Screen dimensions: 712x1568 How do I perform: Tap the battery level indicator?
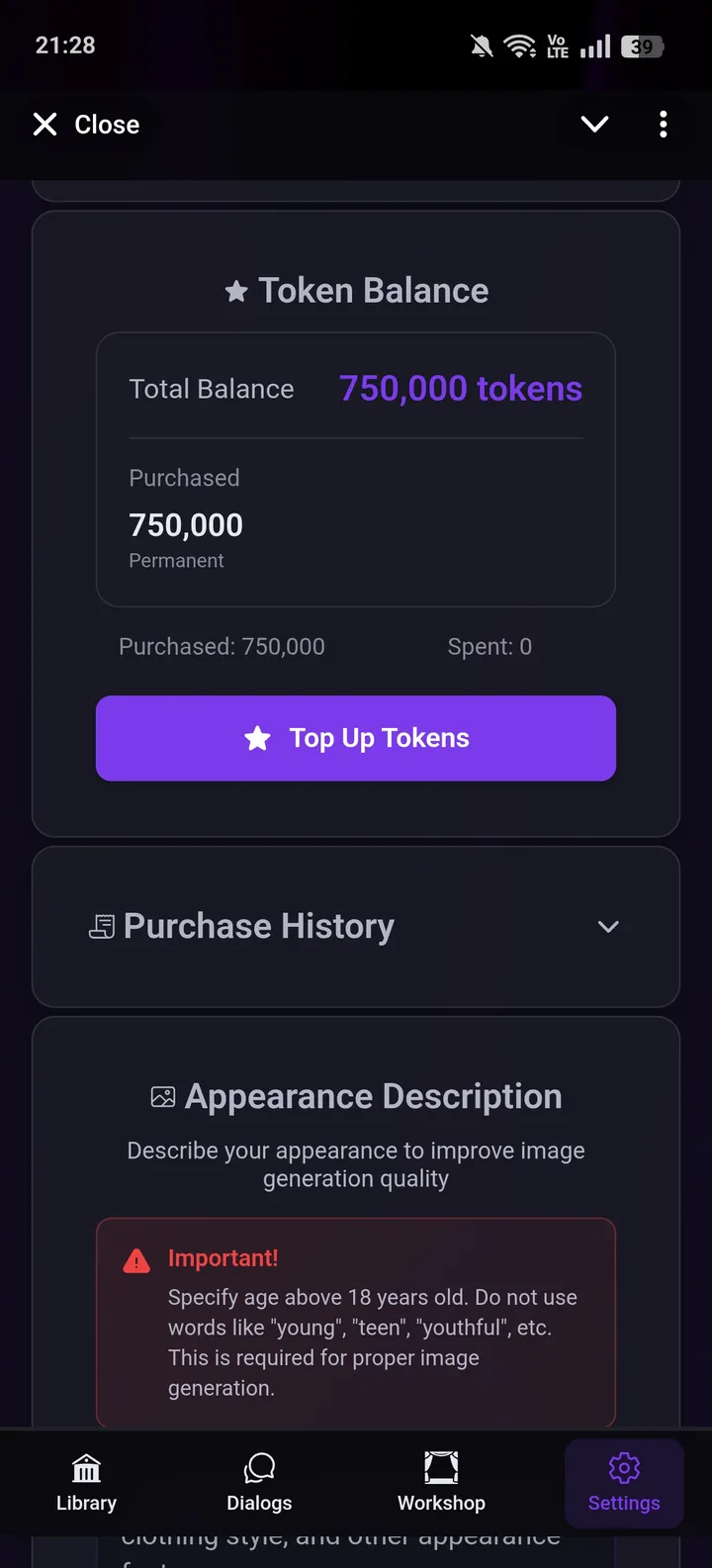[x=642, y=46]
